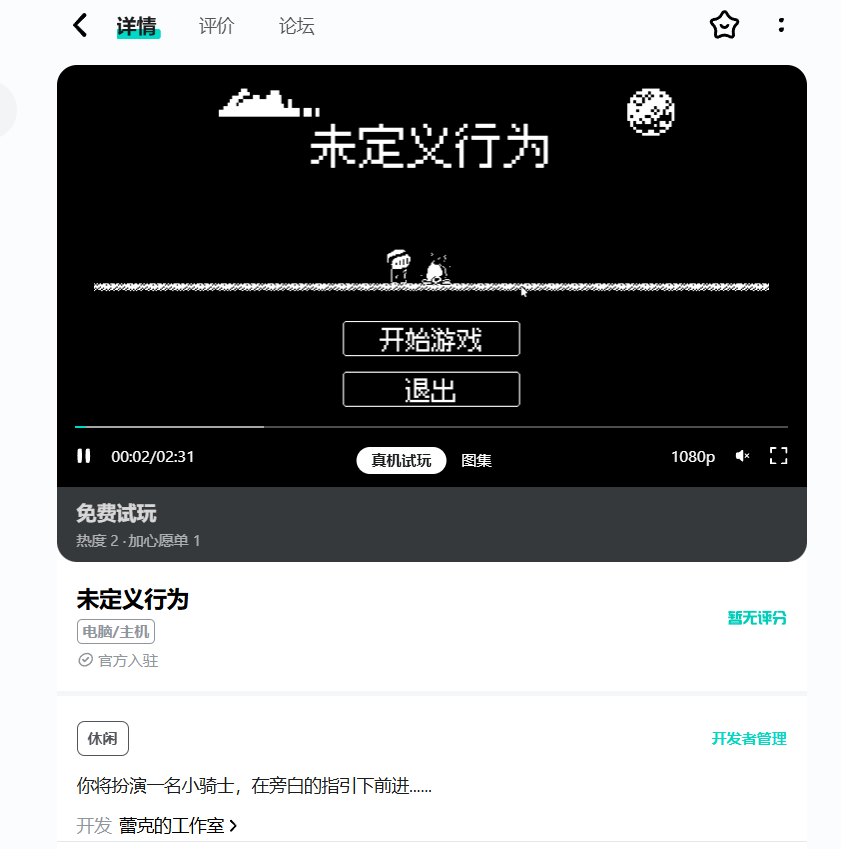The height and width of the screenshot is (849, 841).
Task: Open the 论坛 tab
Action: point(296,27)
